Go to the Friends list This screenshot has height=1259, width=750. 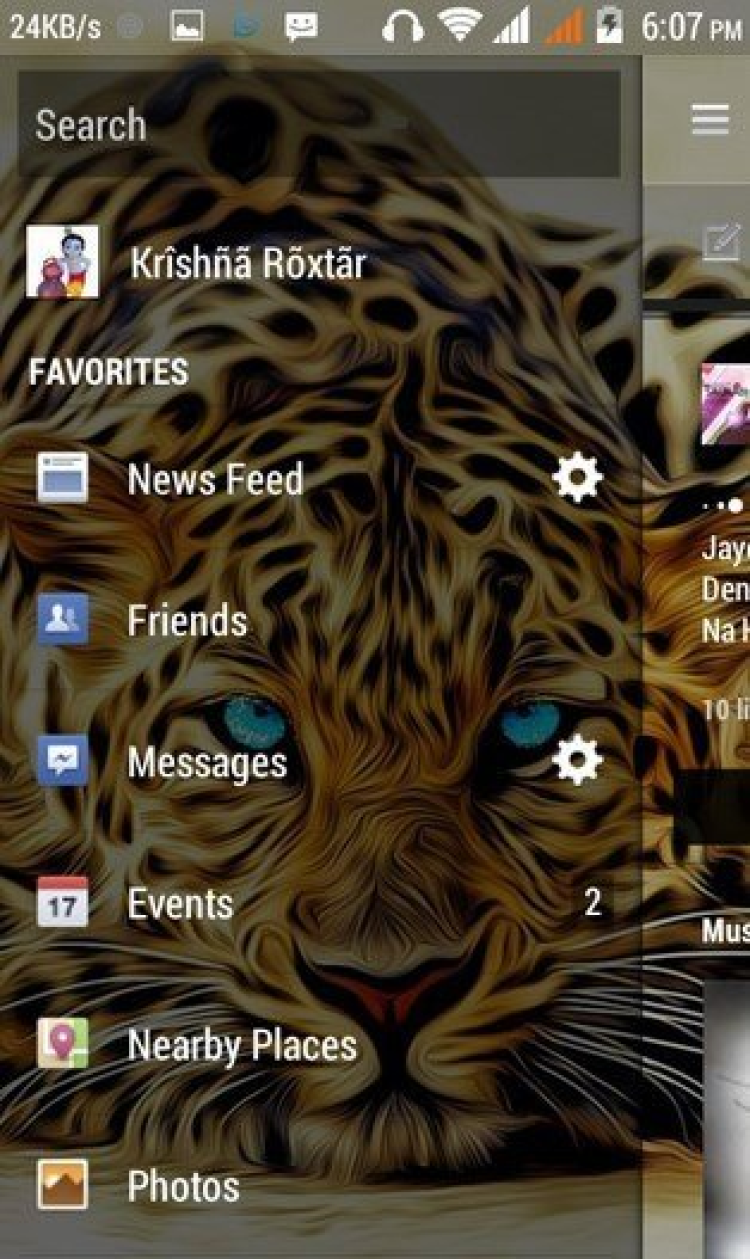[187, 621]
